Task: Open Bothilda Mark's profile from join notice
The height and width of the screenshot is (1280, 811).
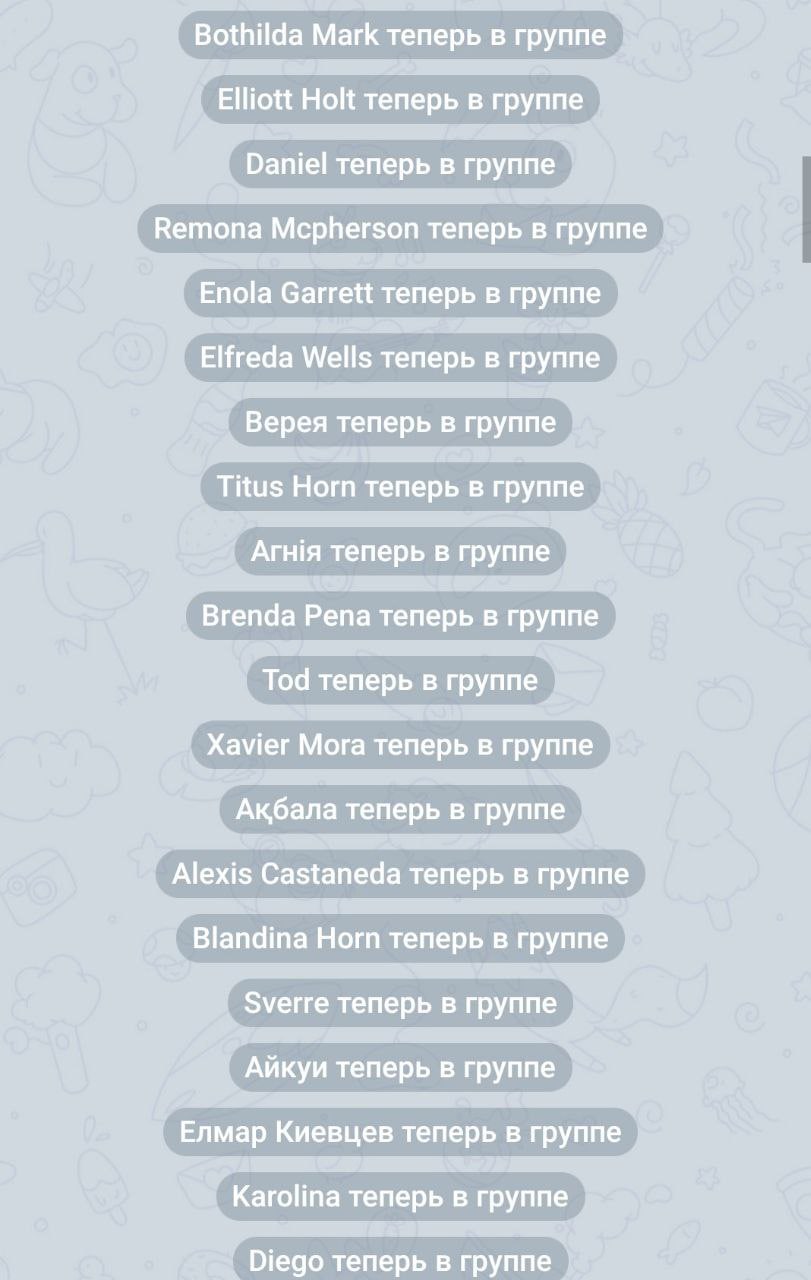Action: point(286,35)
